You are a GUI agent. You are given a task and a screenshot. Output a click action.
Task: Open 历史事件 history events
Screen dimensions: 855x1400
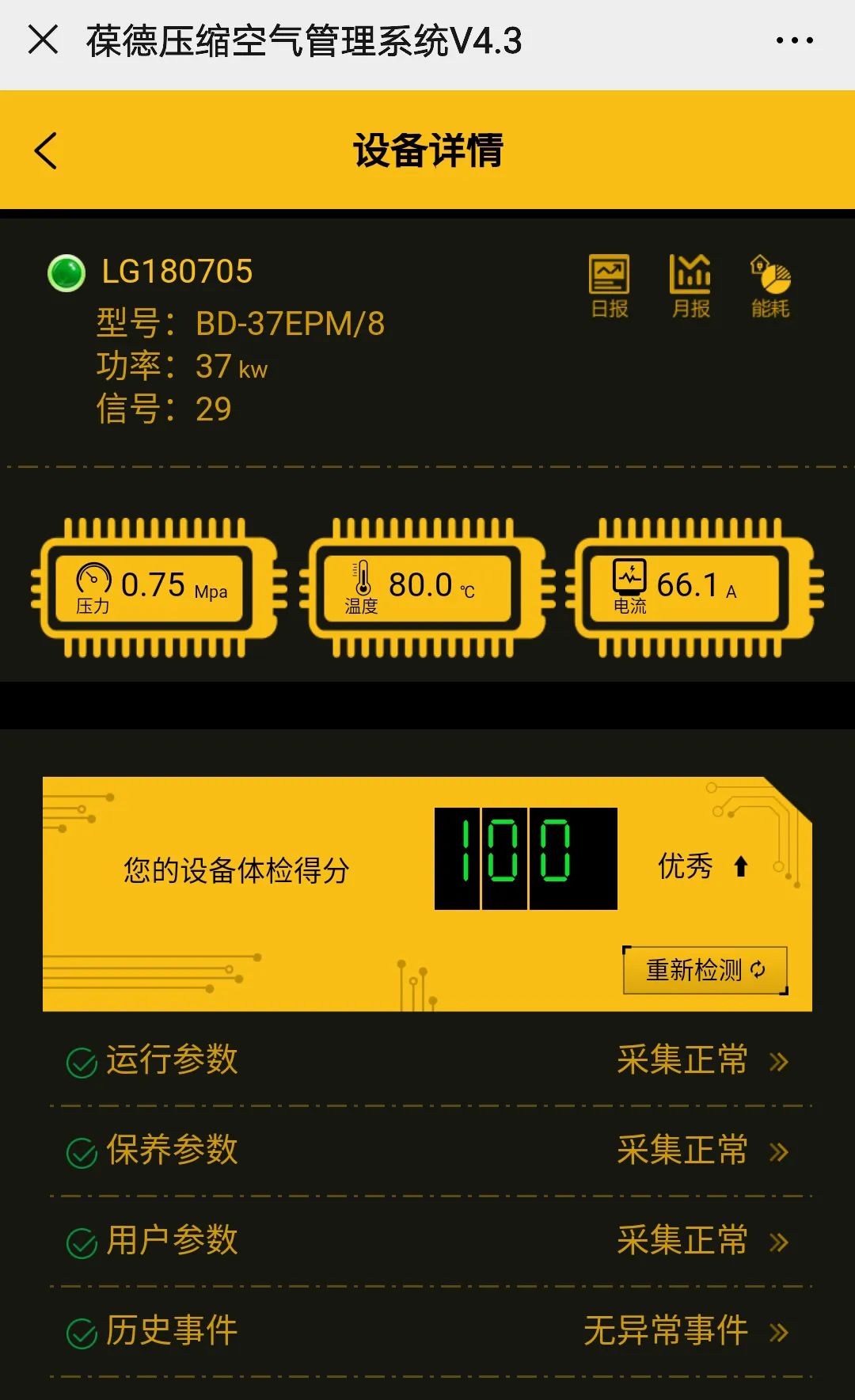(427, 1331)
